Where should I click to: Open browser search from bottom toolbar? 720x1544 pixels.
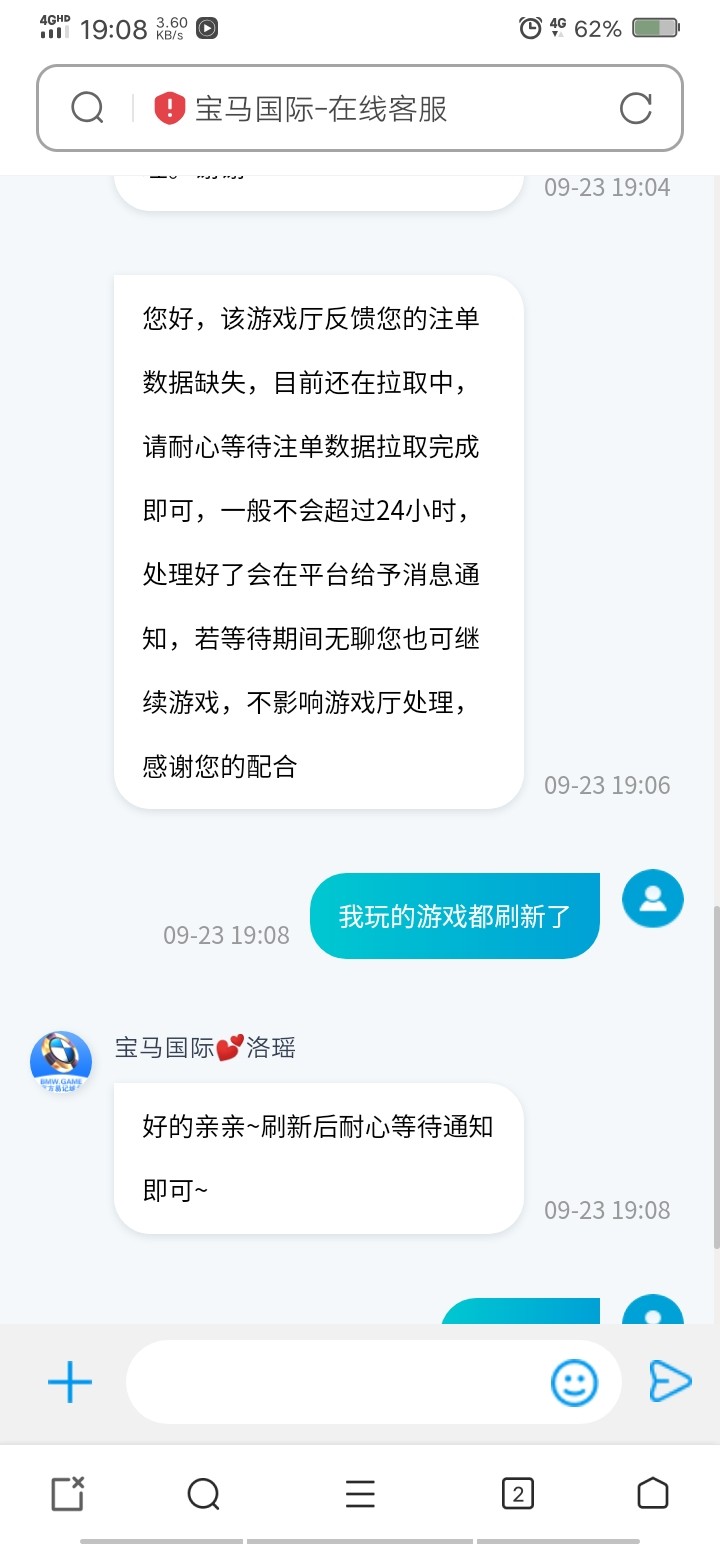pyautogui.click(x=204, y=1494)
